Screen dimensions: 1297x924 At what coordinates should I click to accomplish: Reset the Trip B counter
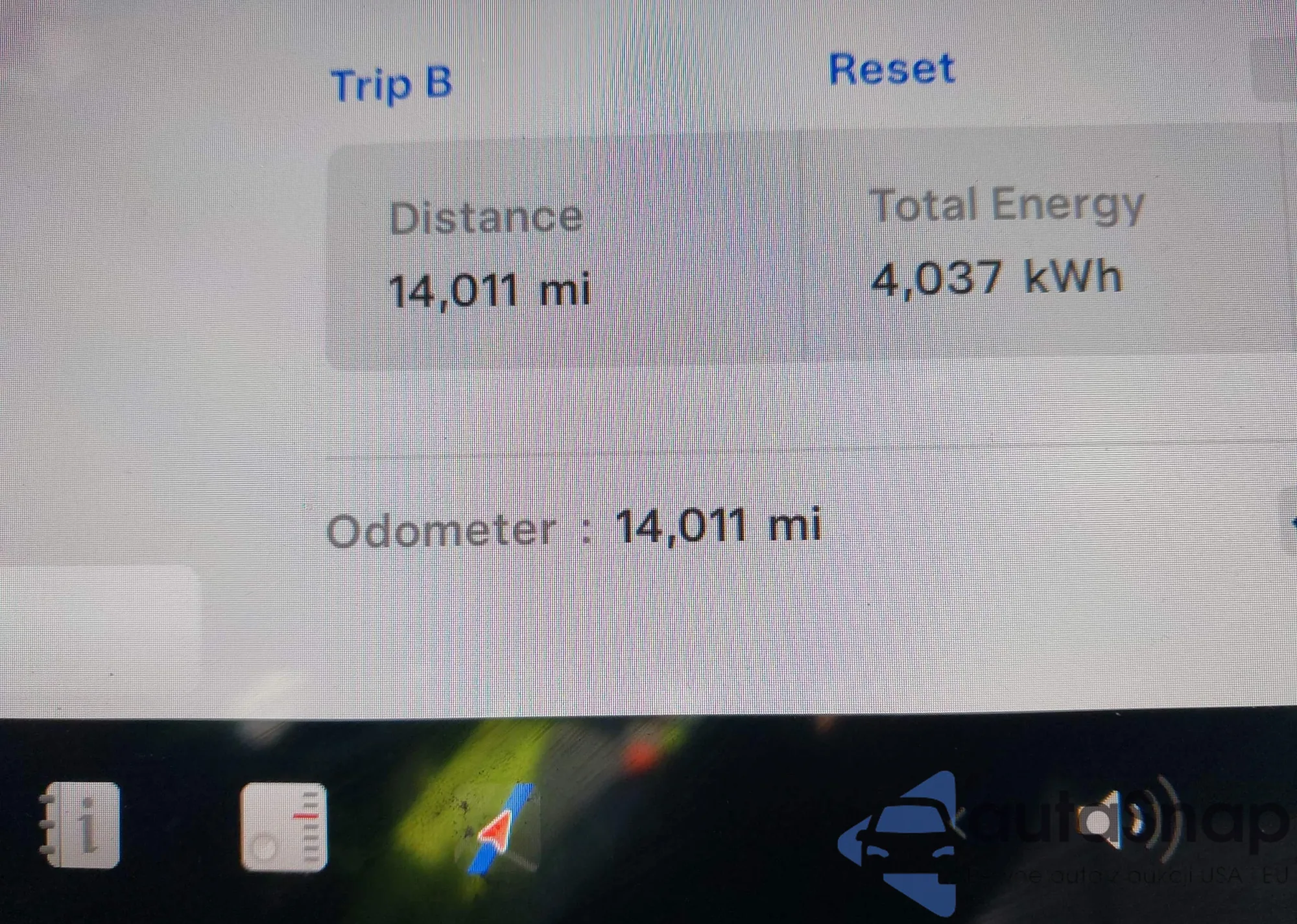(892, 69)
